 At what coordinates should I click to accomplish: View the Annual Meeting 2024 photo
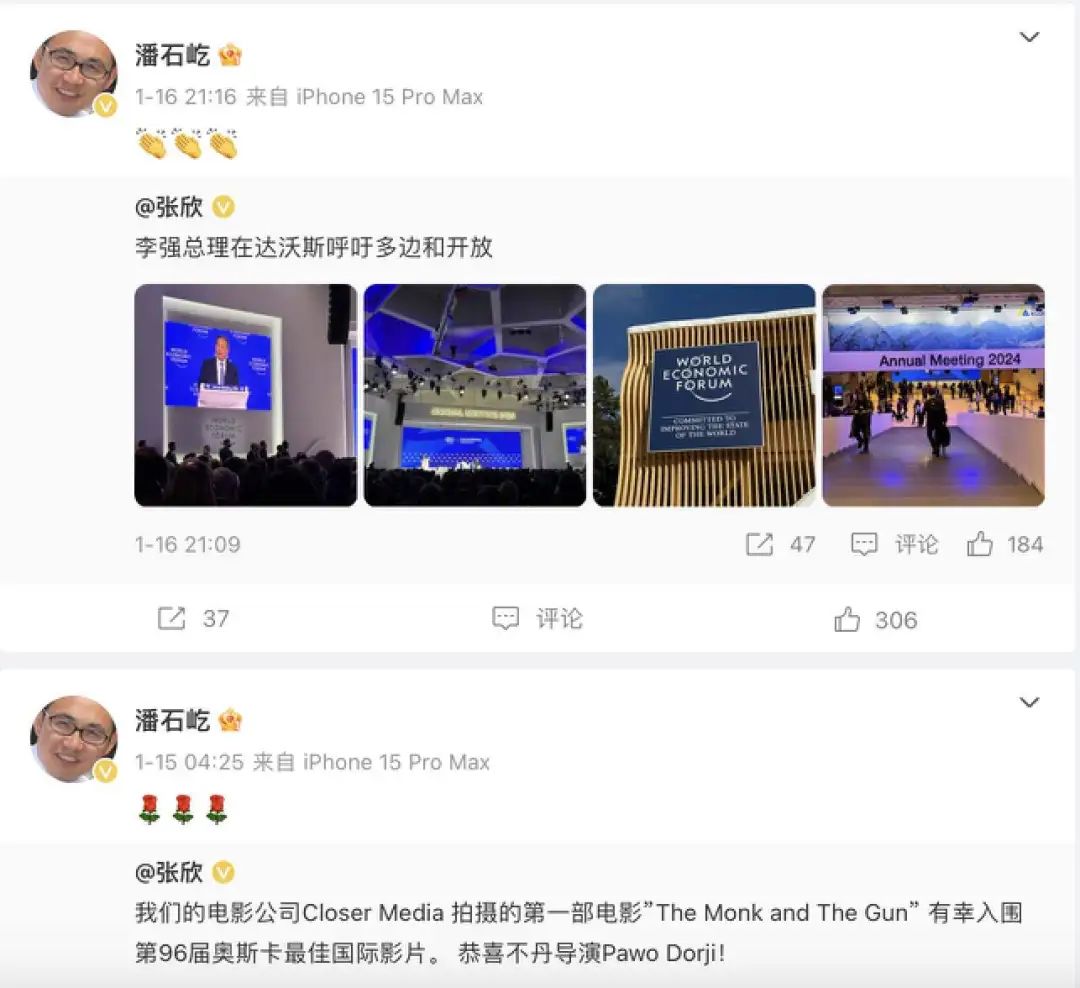tap(933, 395)
